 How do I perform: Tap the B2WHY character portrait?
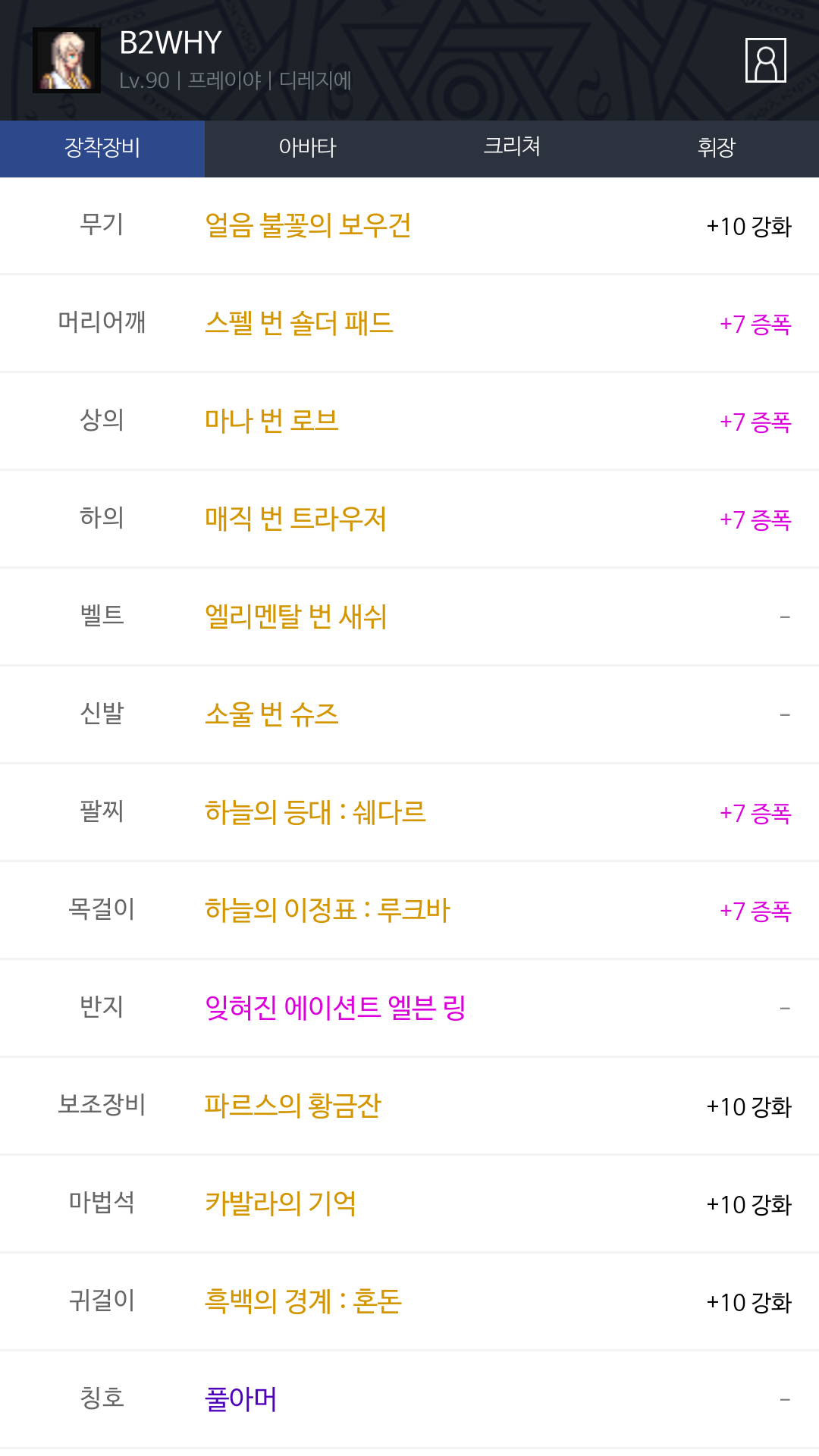pos(67,60)
